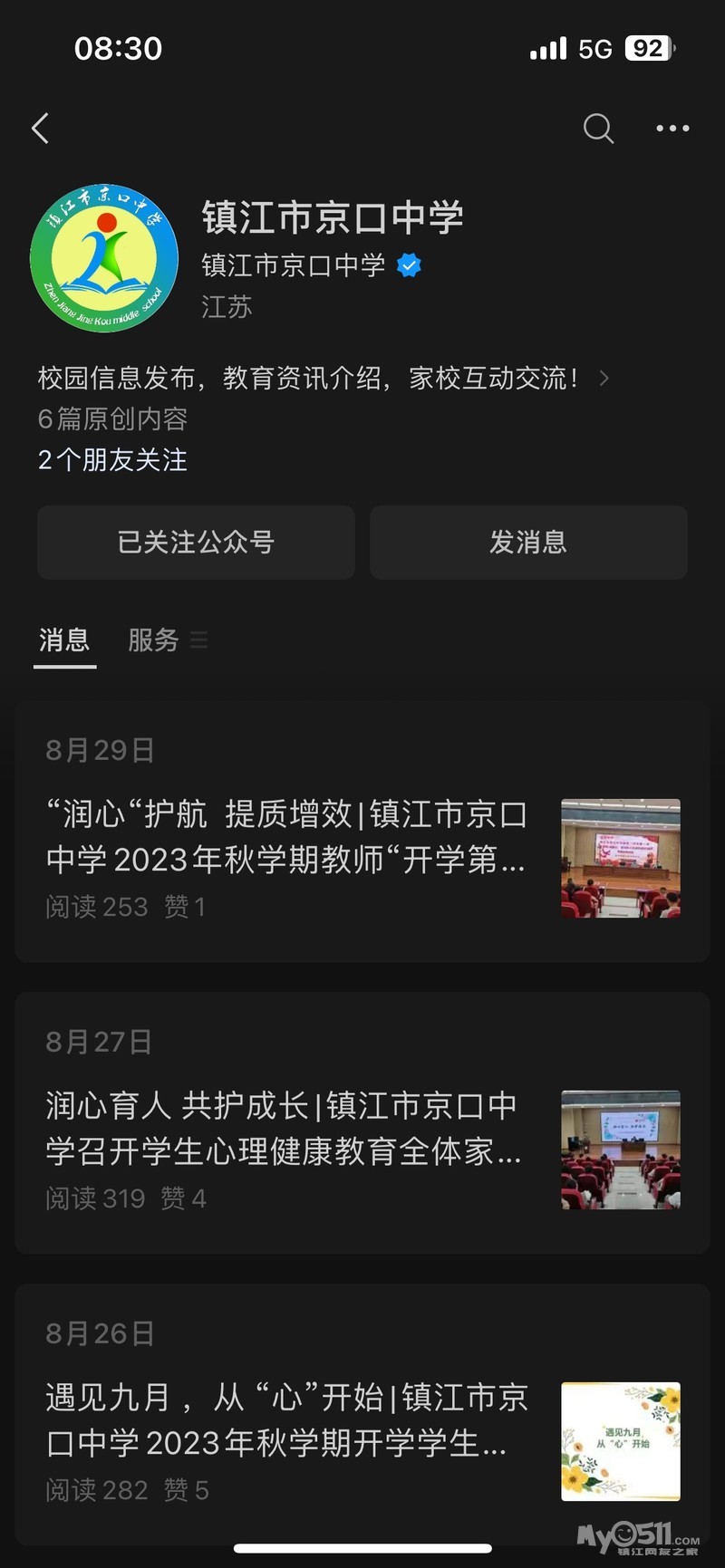Open the 8月27日 article 润心育人 共护成长
The height and width of the screenshot is (1568, 725).
(285, 1130)
